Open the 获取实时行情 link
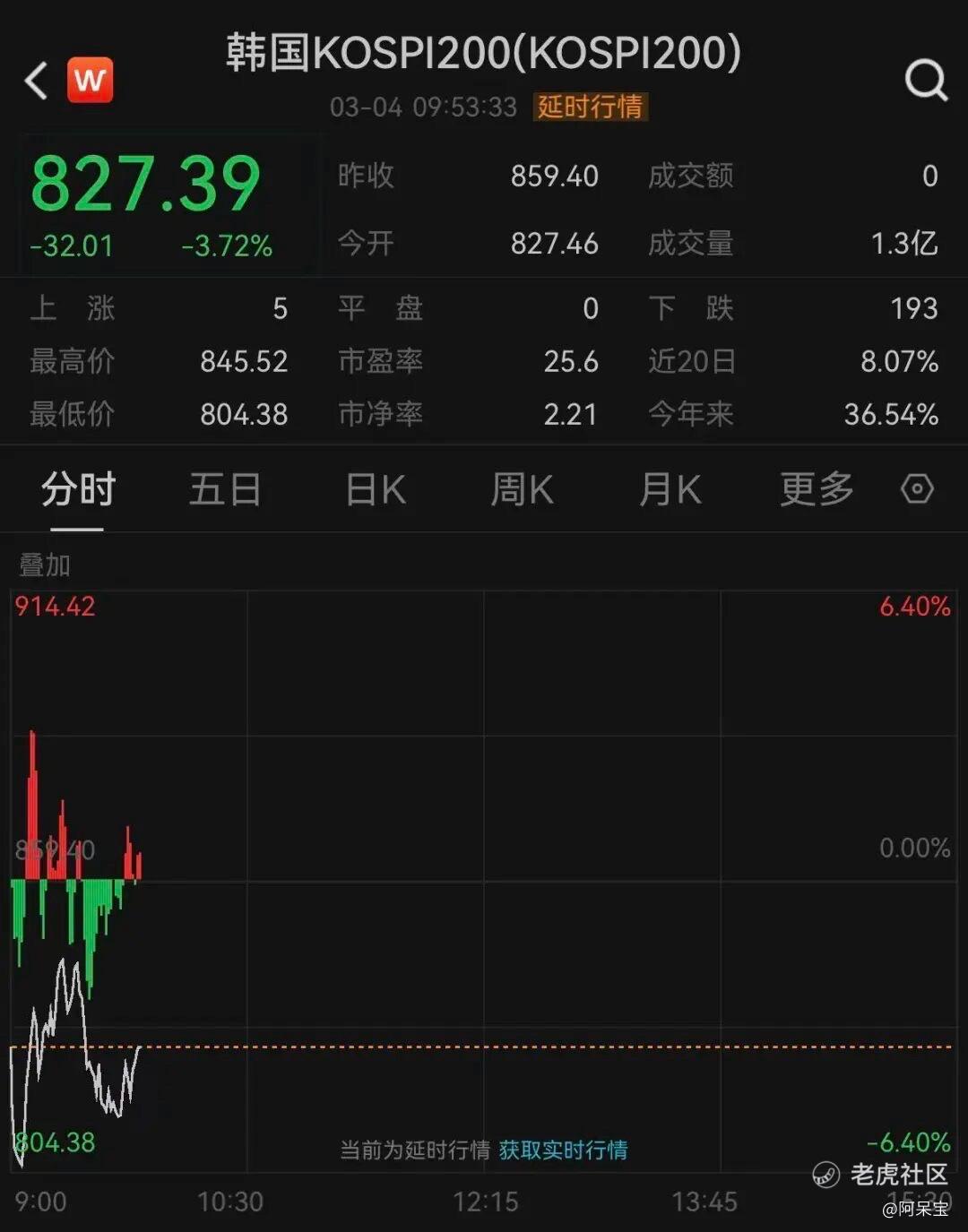This screenshot has height=1232, width=968. (x=563, y=1150)
